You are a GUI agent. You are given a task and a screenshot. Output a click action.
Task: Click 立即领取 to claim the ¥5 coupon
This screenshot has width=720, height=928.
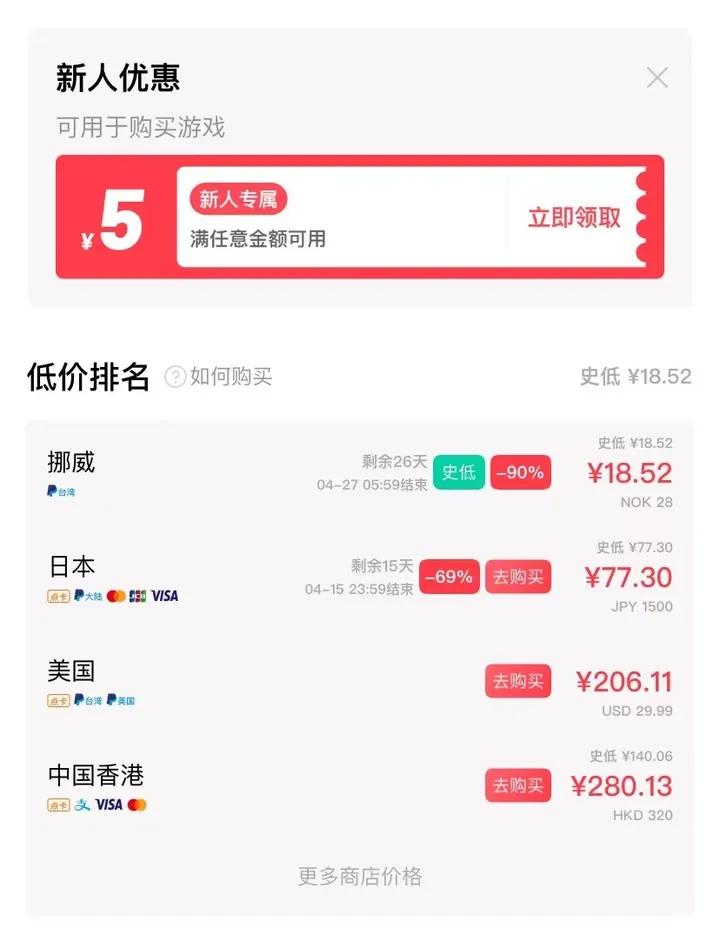point(571,216)
